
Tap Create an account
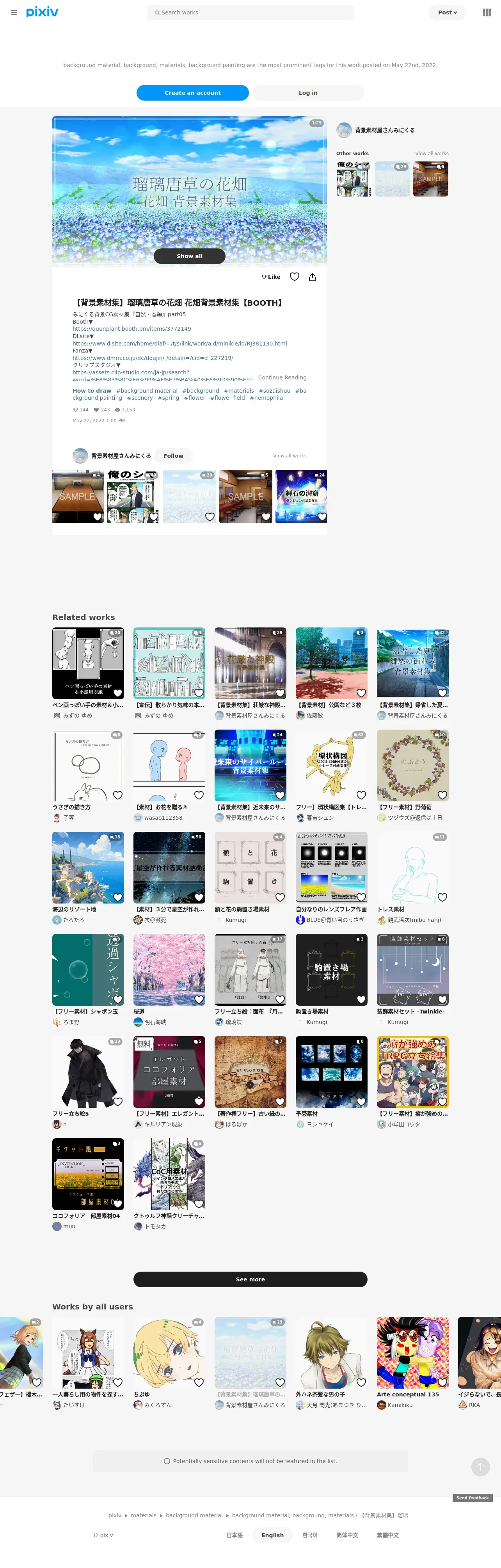pyautogui.click(x=192, y=92)
